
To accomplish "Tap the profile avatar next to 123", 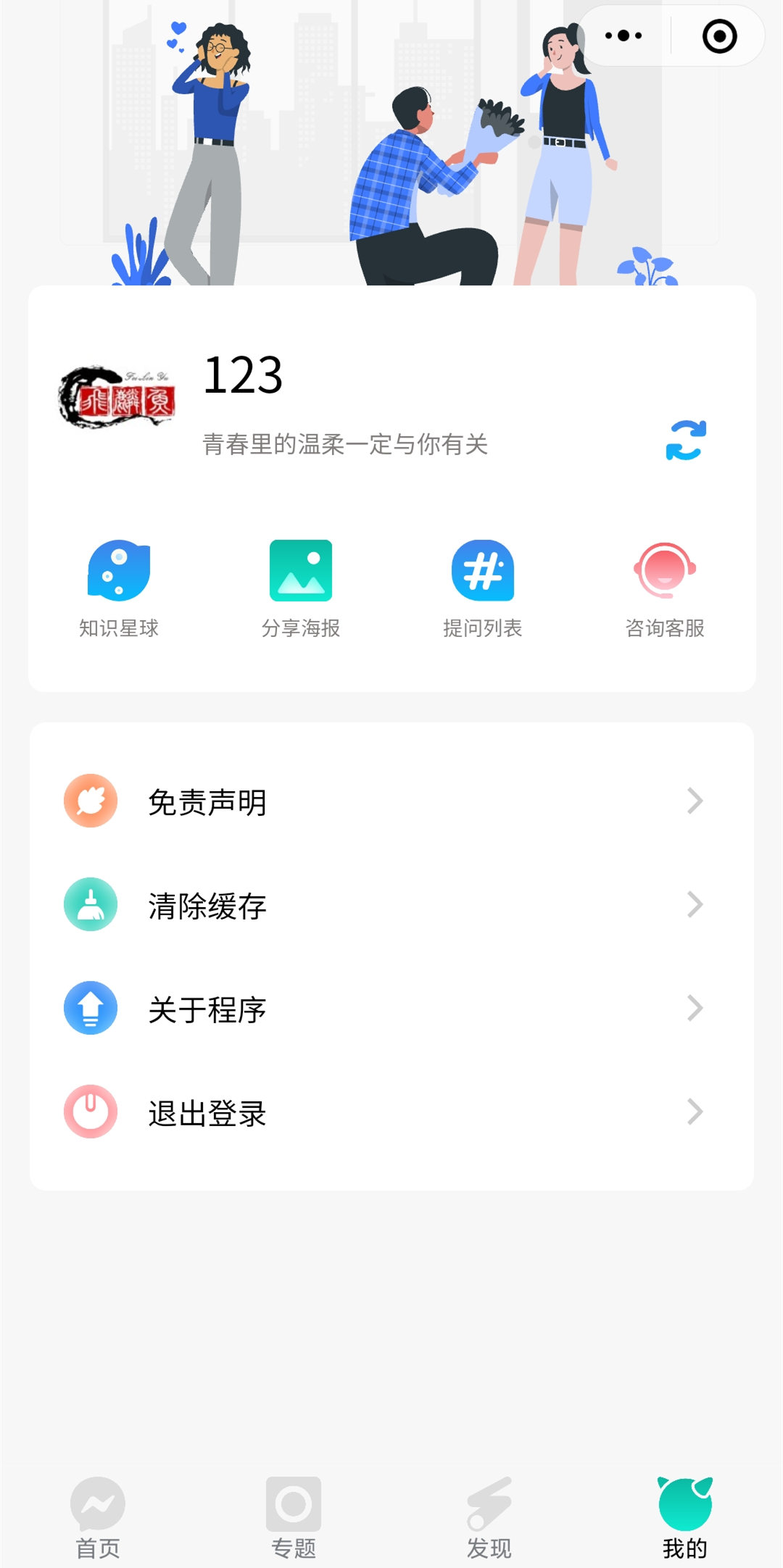I will click(117, 397).
